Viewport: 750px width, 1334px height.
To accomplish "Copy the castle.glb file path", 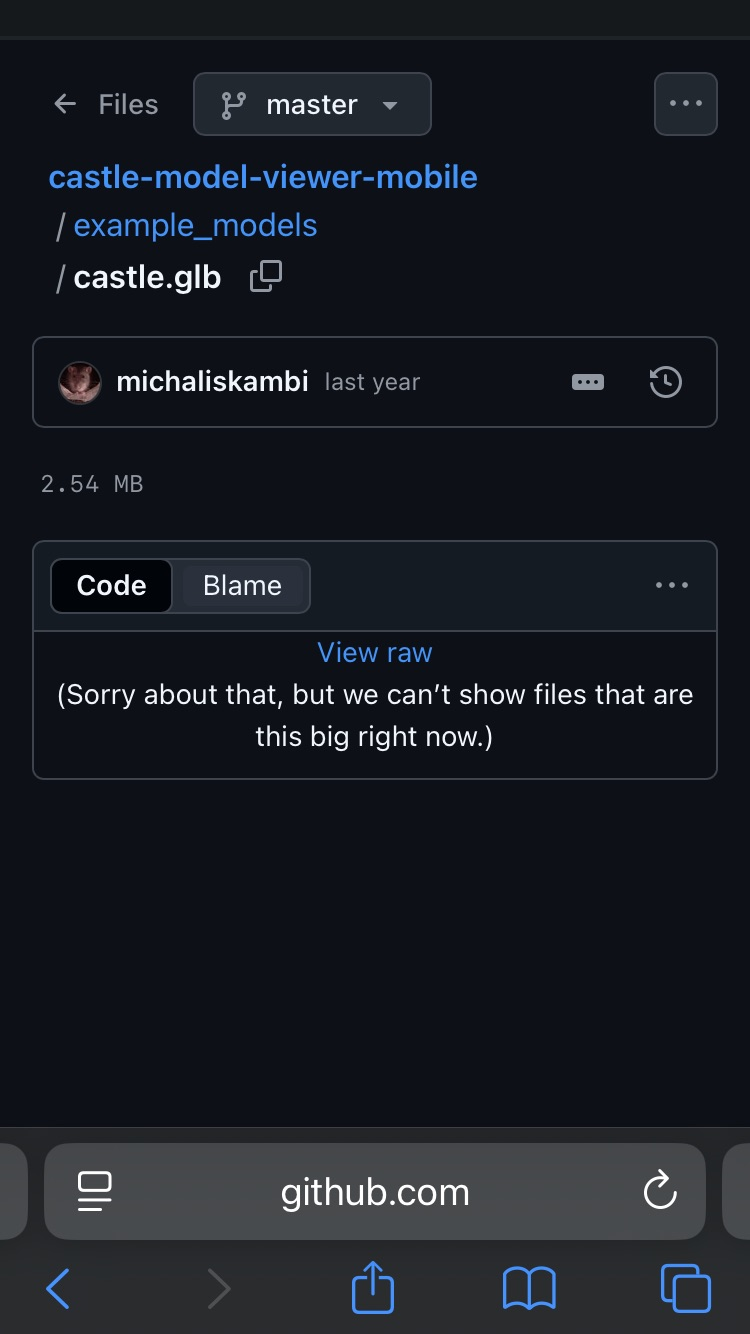I will pyautogui.click(x=266, y=276).
